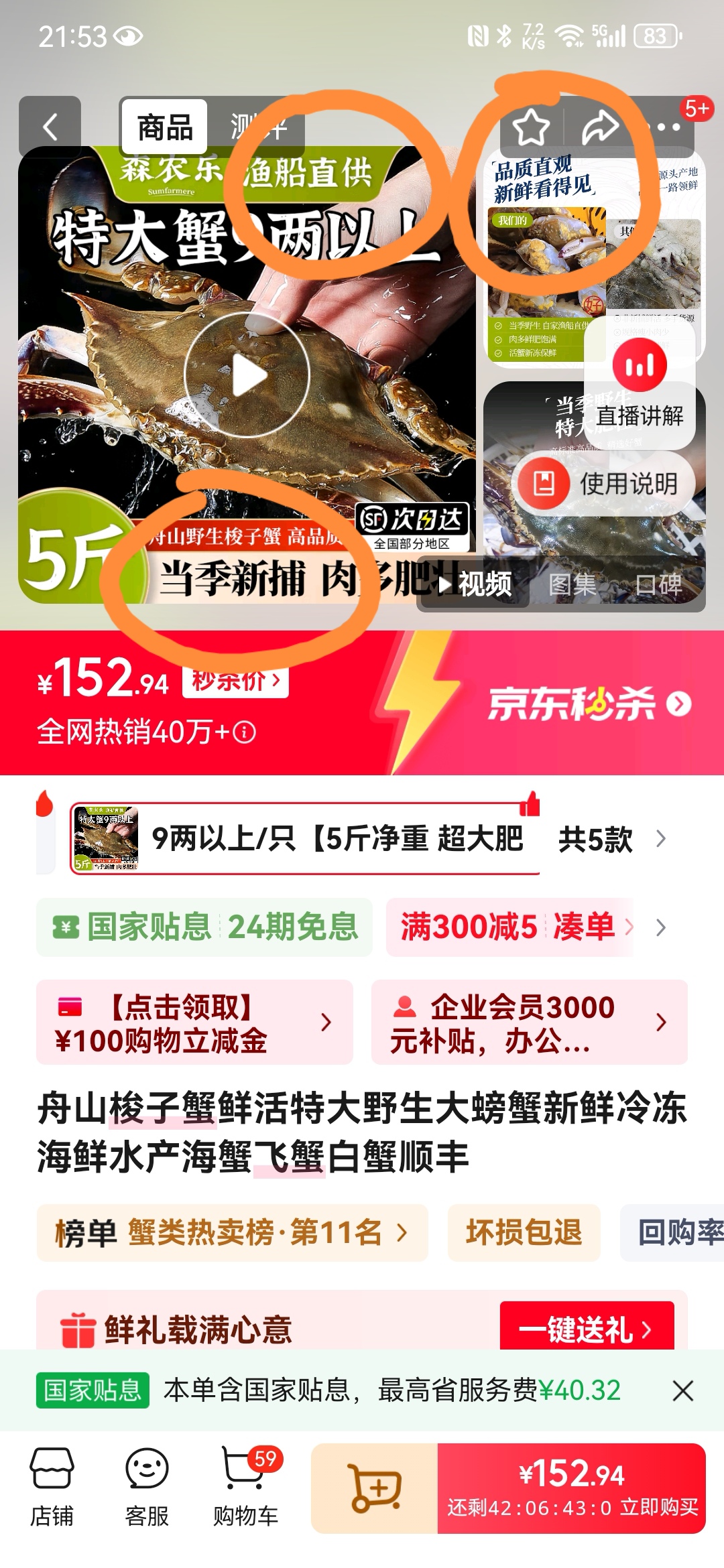Add the item to cart
This screenshot has height=1568, width=724.
click(375, 1488)
